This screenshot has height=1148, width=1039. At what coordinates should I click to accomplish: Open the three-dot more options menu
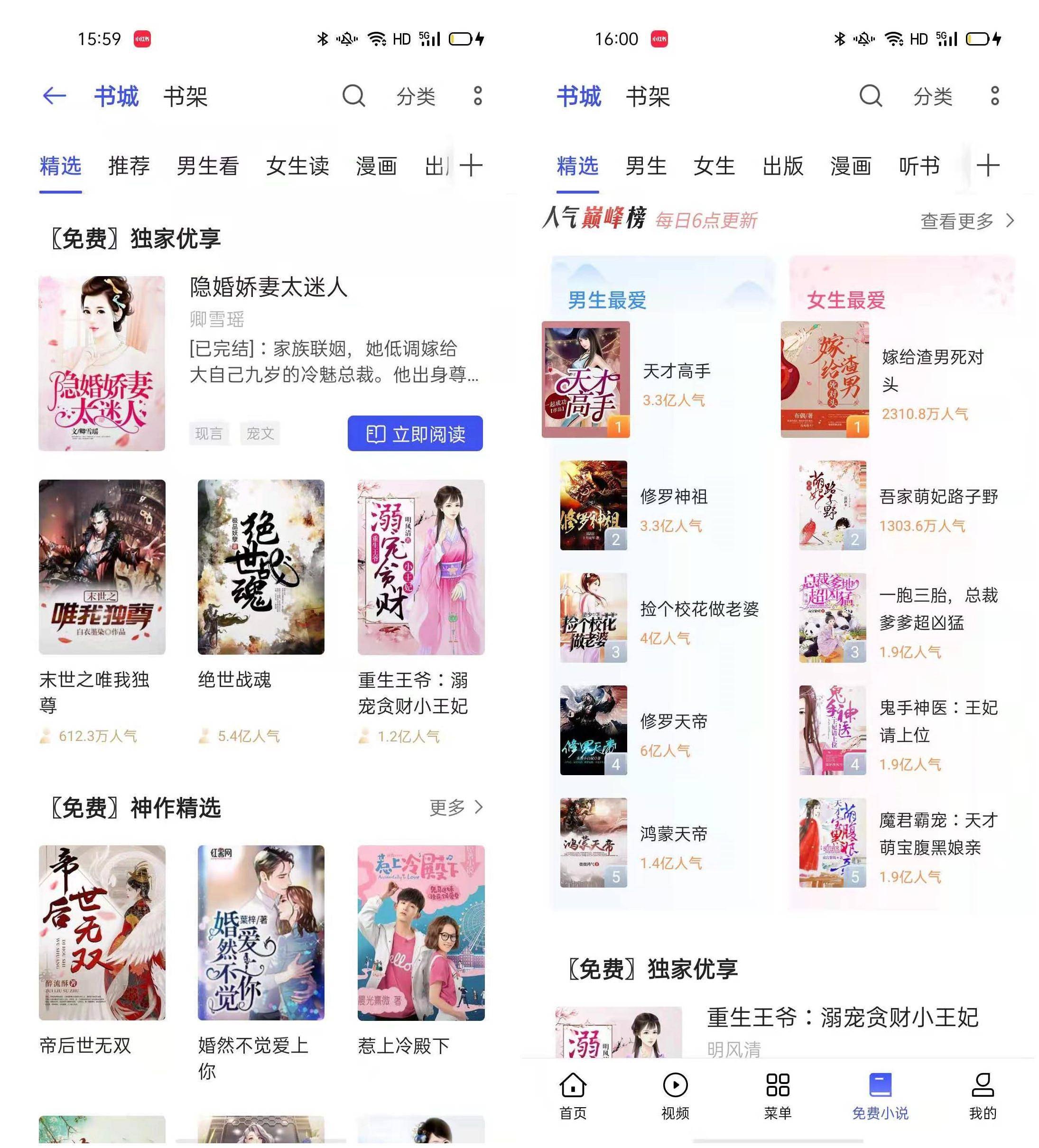476,96
